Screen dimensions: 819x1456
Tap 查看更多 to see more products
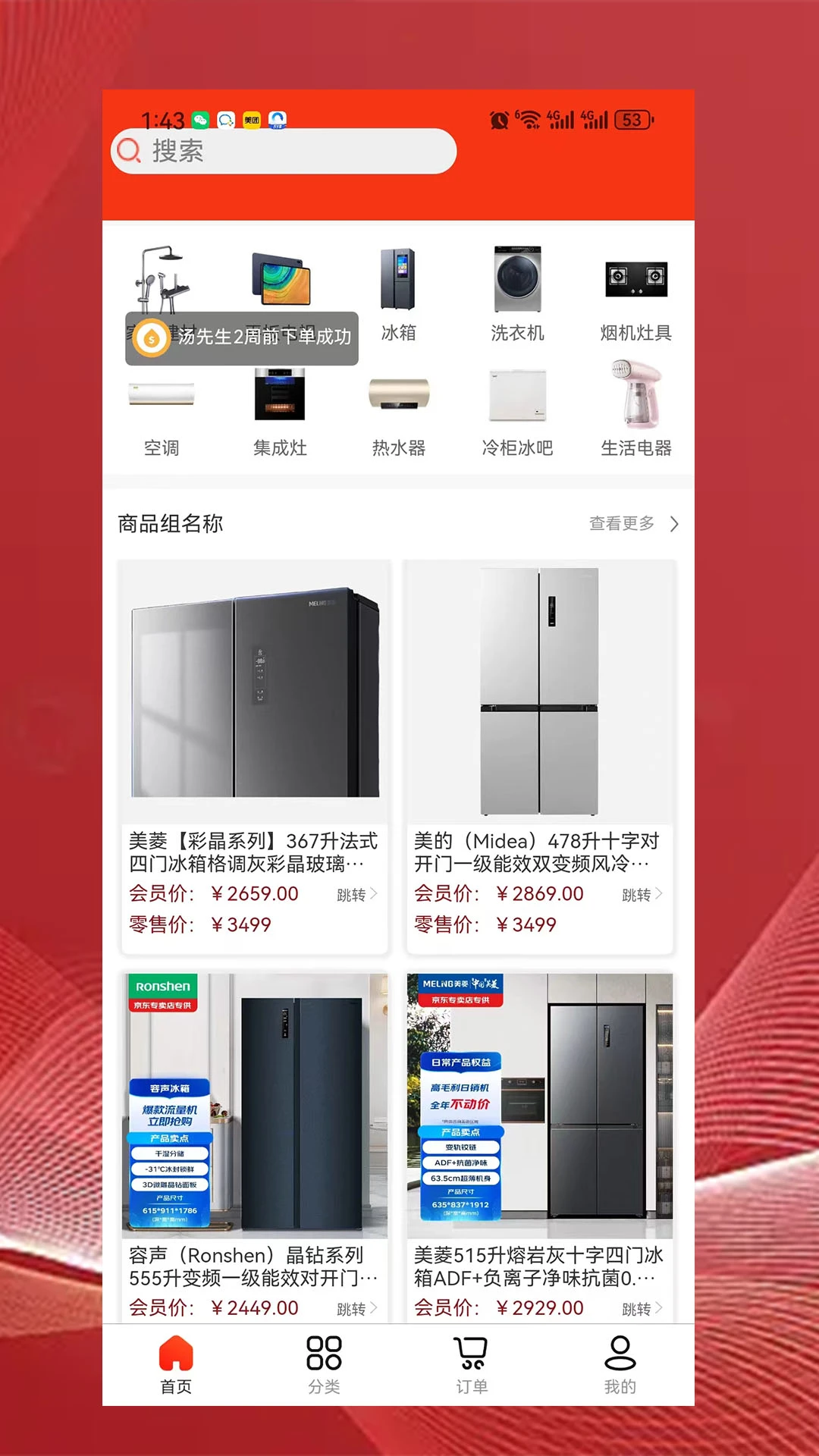633,523
